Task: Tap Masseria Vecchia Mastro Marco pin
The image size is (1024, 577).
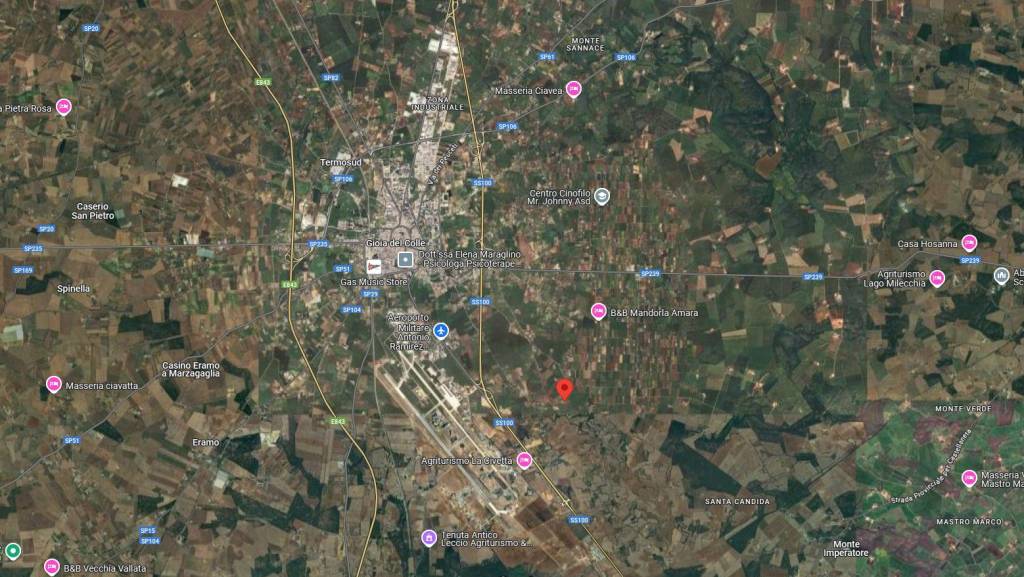Action: click(x=969, y=478)
